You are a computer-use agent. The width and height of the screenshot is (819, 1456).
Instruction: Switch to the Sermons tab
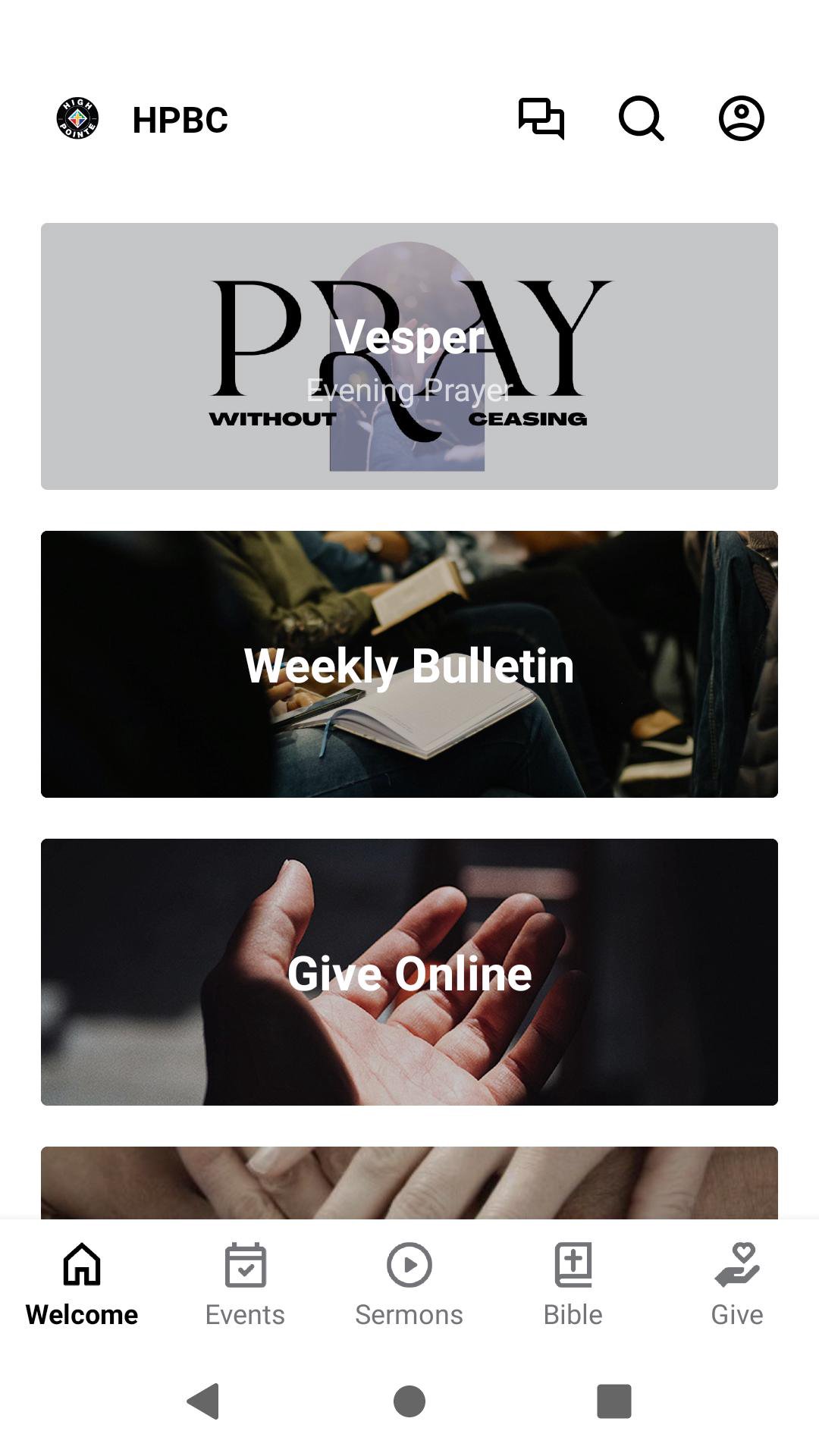(x=409, y=1285)
